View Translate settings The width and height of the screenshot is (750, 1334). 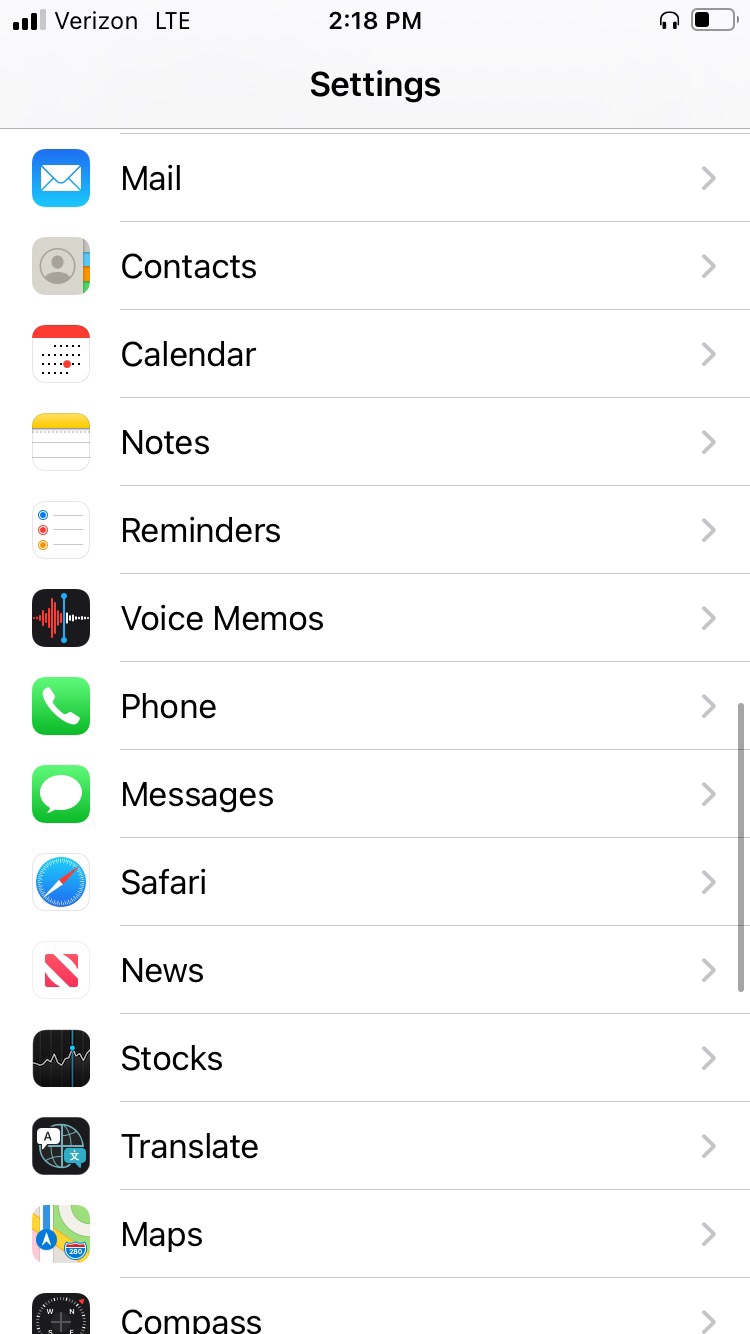375,1147
